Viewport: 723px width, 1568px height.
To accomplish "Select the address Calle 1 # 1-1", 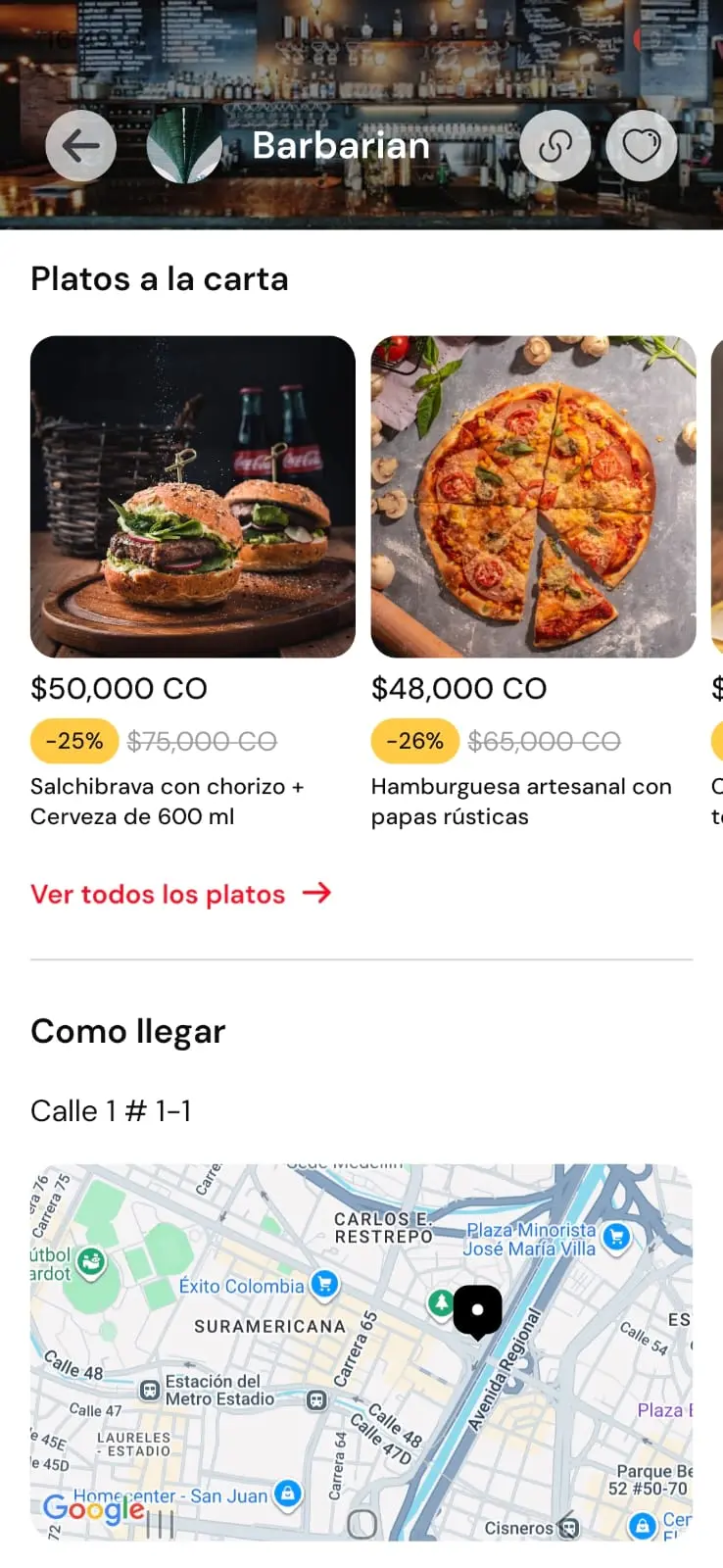I will coord(112,1110).
